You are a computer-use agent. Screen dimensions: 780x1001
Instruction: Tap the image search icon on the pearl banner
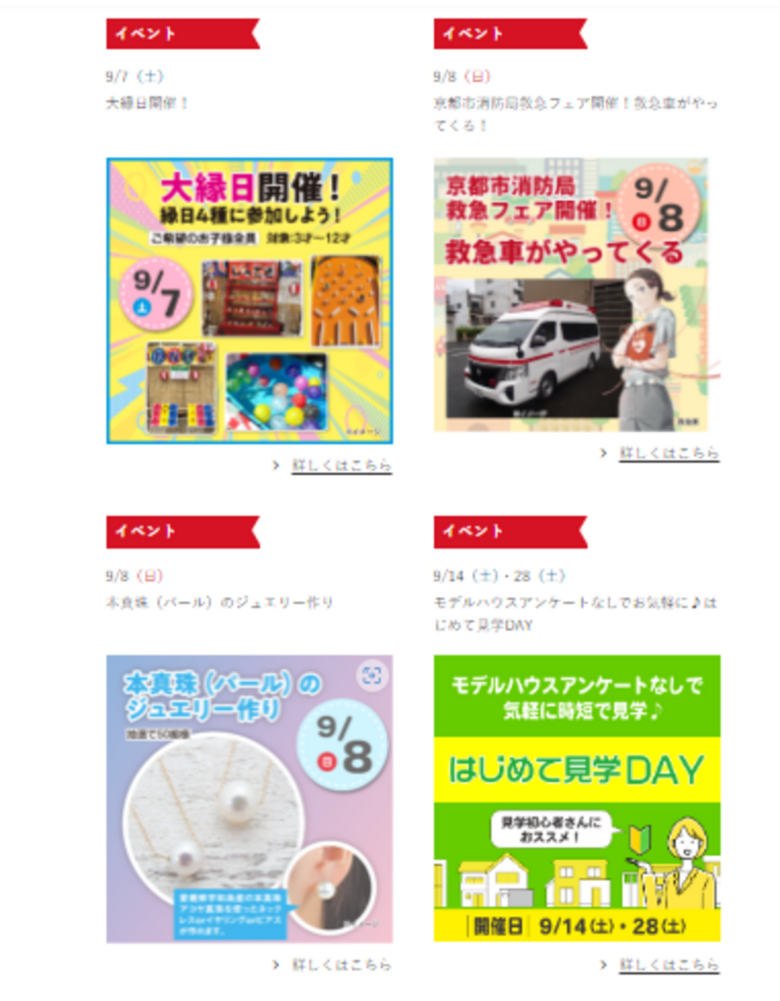coord(372,676)
